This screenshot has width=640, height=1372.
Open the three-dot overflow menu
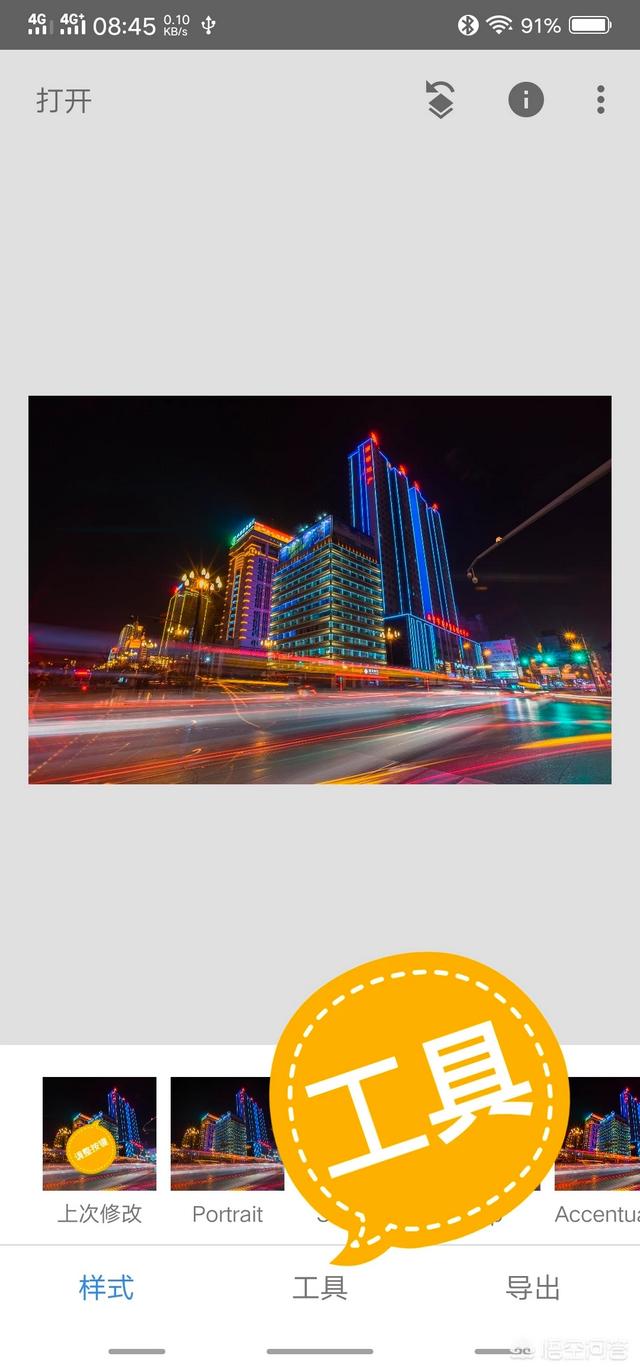pyautogui.click(x=600, y=100)
